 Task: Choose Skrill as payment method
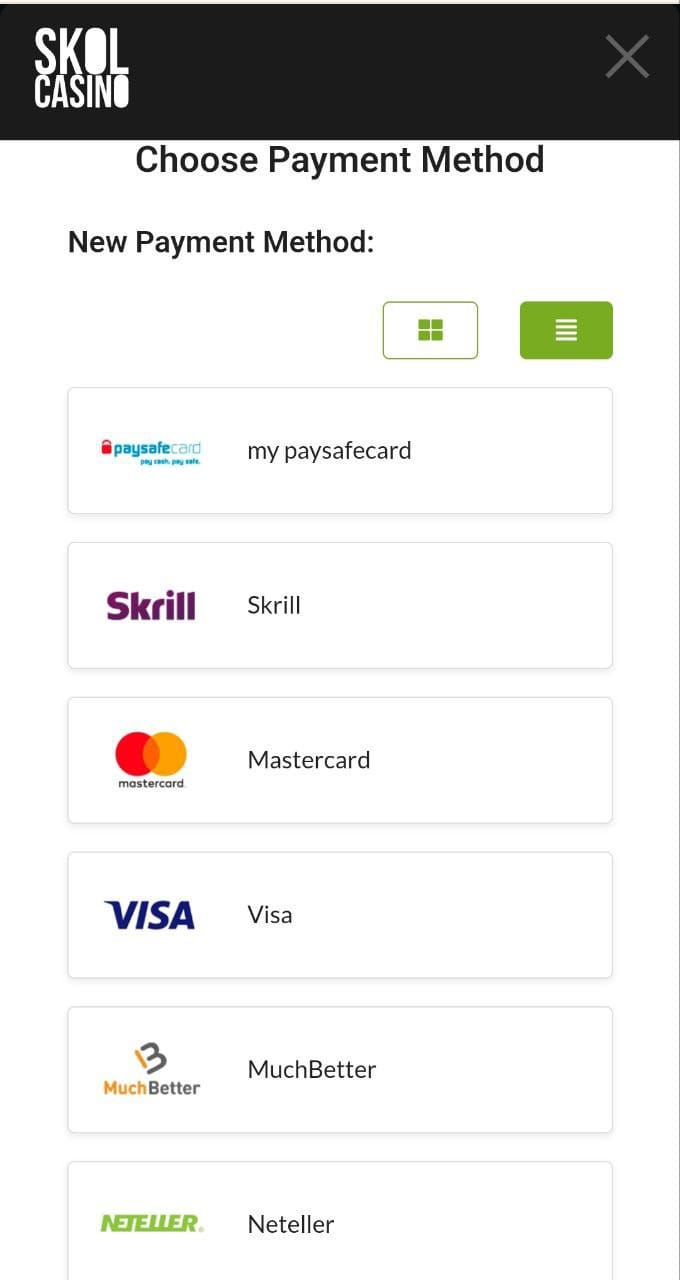[340, 605]
